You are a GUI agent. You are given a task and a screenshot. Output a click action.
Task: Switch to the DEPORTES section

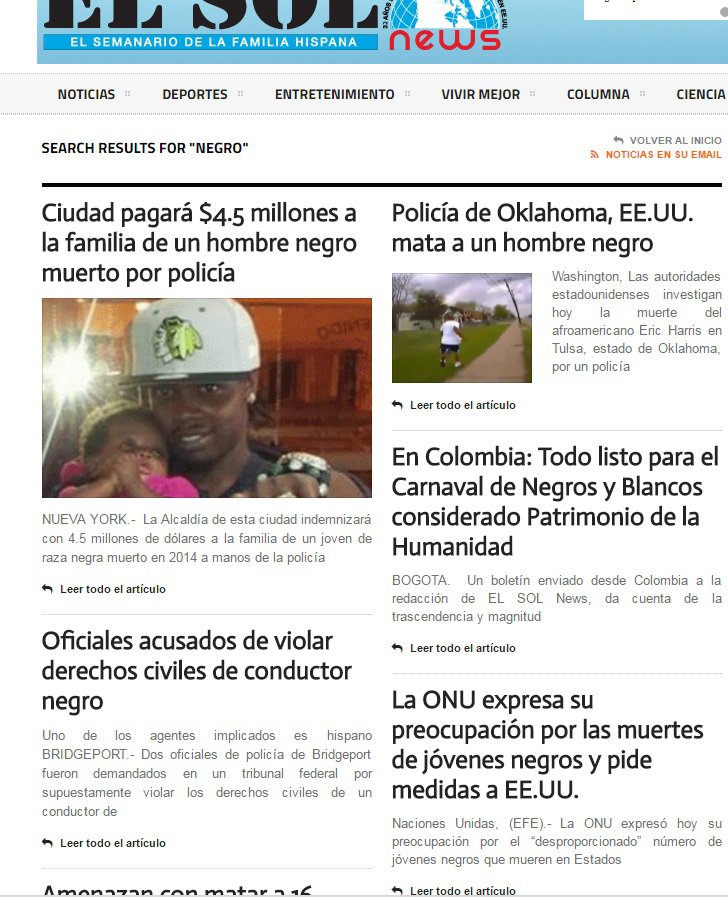(x=195, y=94)
